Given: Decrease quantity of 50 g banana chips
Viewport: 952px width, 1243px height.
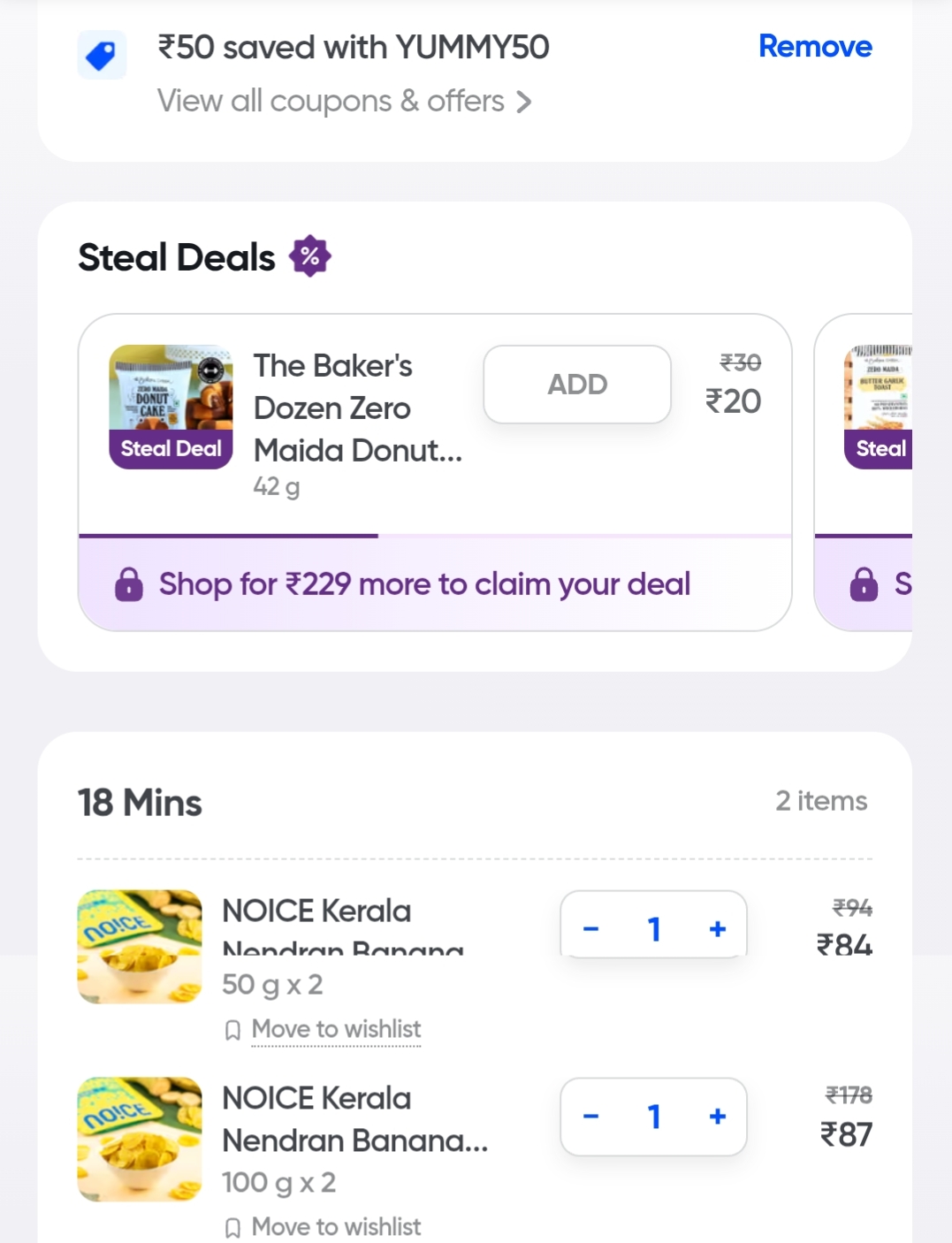Looking at the screenshot, I should 591,929.
